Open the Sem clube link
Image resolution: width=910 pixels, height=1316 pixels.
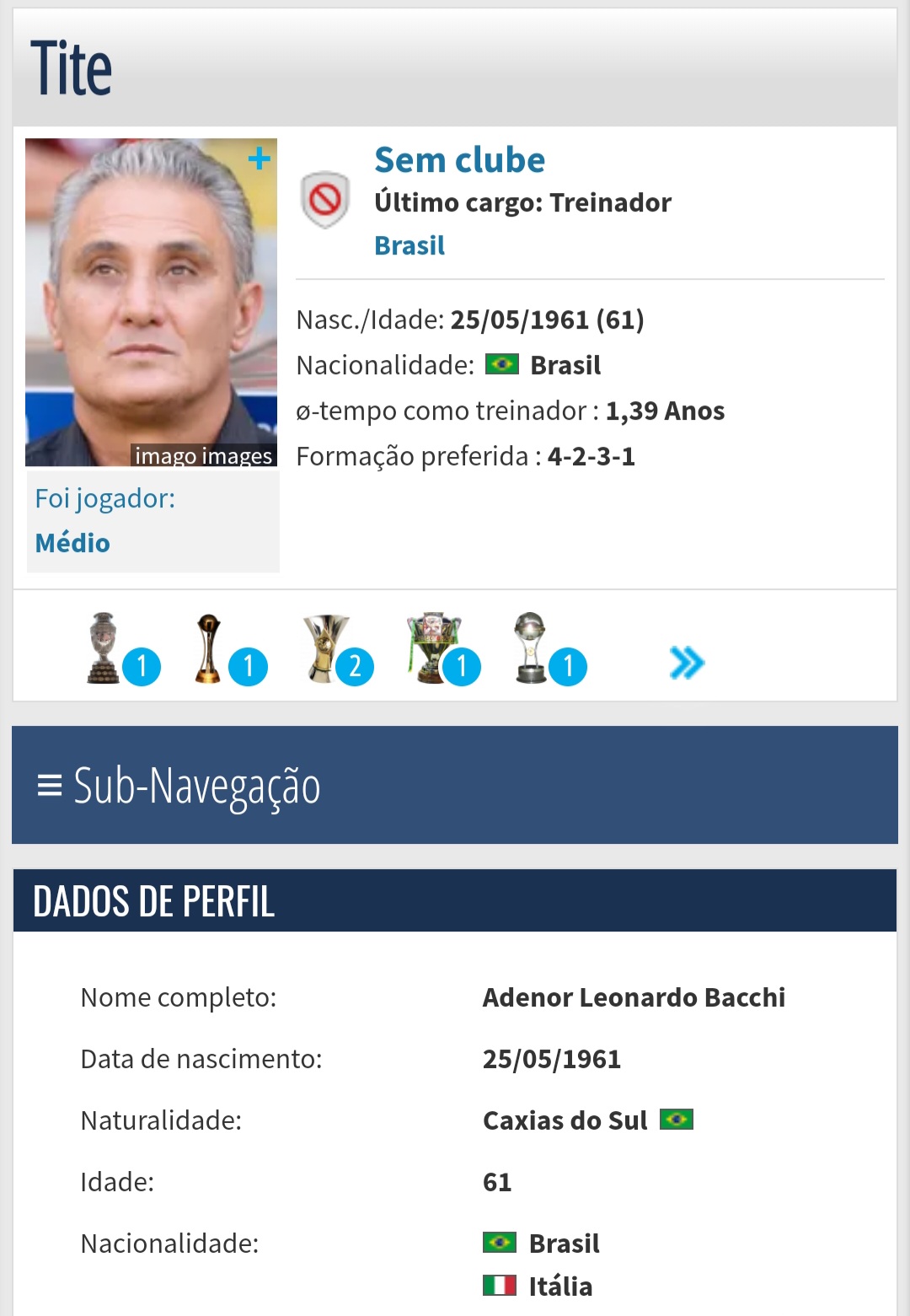pyautogui.click(x=459, y=160)
